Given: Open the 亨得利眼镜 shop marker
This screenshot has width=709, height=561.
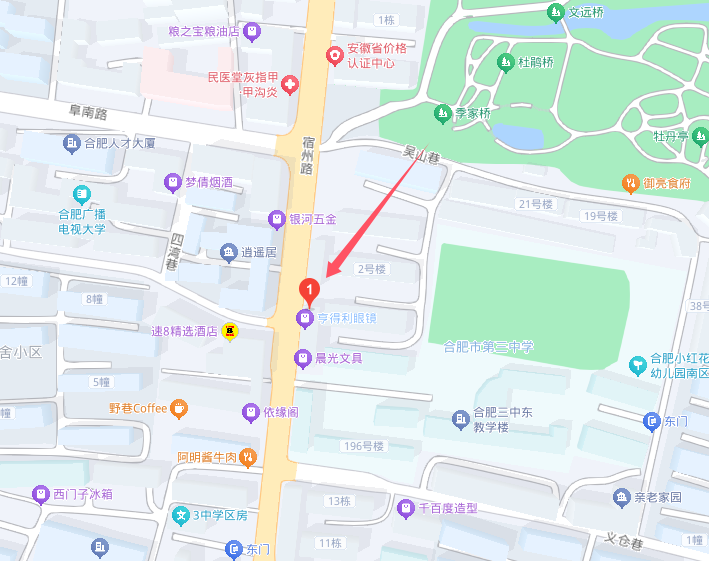Looking at the screenshot, I should 304,318.
